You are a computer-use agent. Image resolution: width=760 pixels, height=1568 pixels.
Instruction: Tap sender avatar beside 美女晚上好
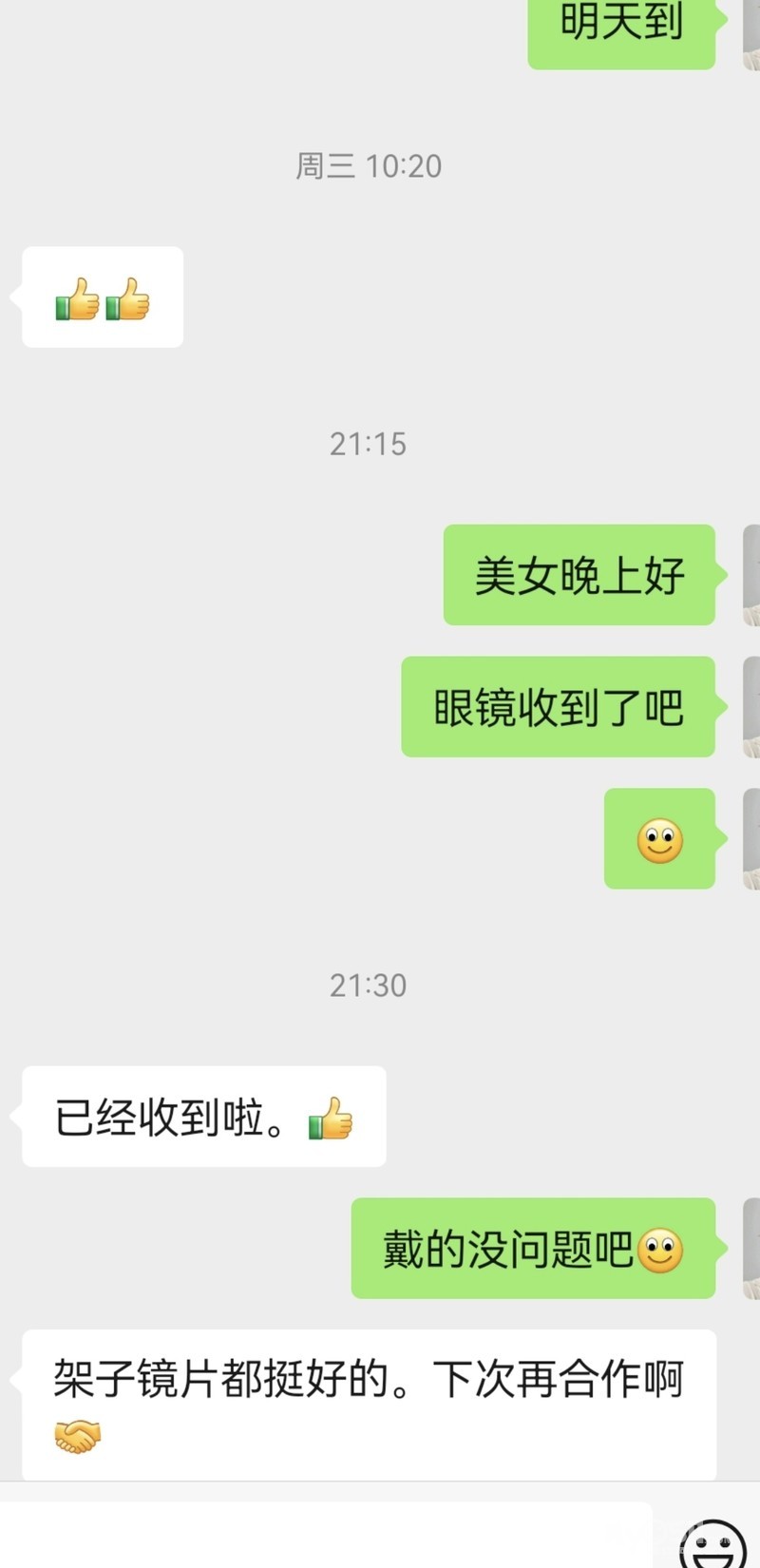point(751,575)
